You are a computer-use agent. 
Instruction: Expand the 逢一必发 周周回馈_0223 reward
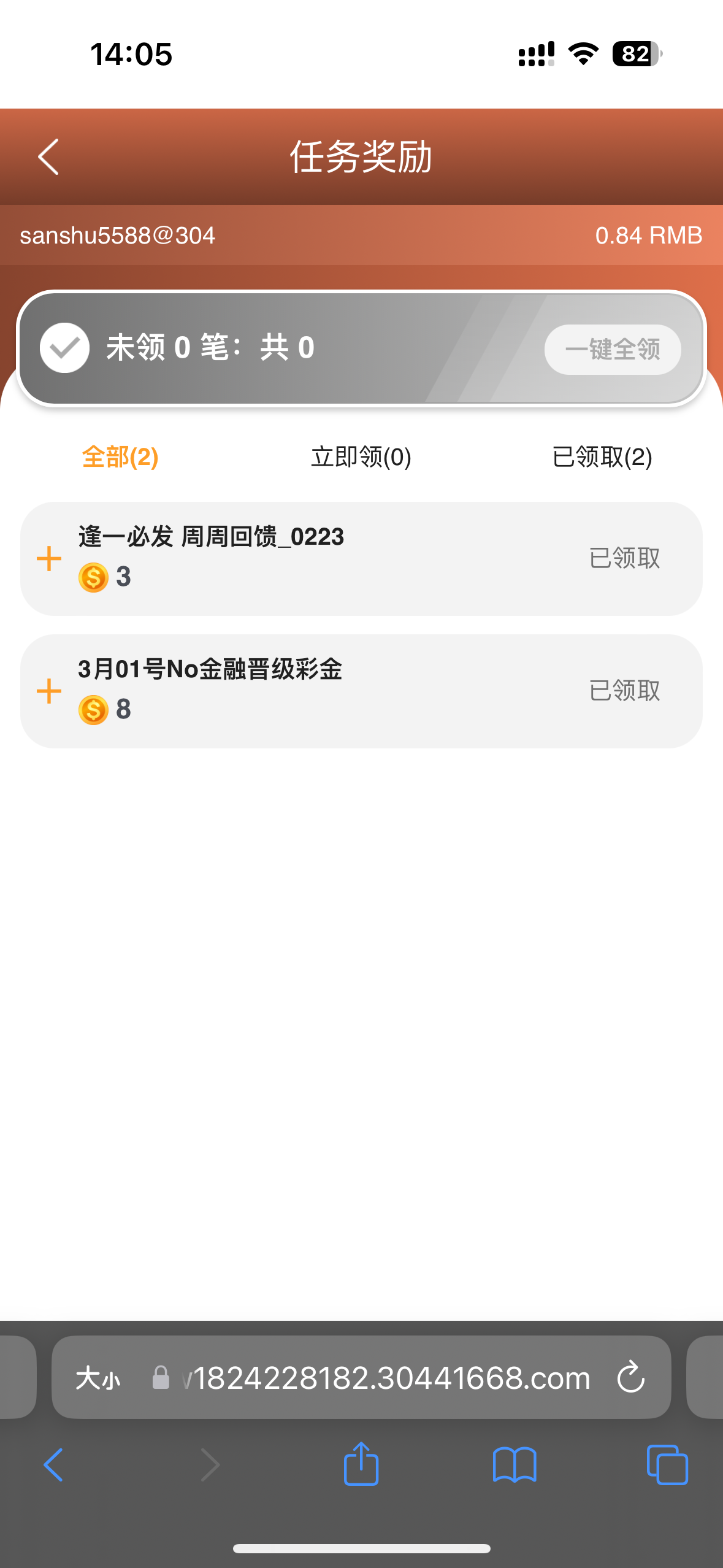coord(49,559)
